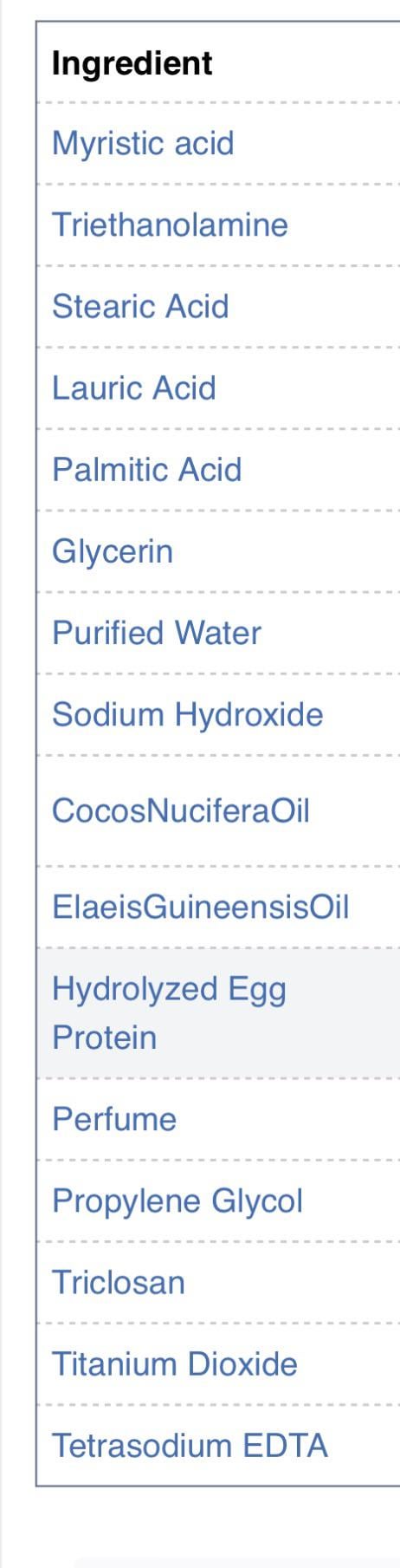
Task: Open Hydrolyzed Egg Protein details
Action: (x=169, y=1013)
